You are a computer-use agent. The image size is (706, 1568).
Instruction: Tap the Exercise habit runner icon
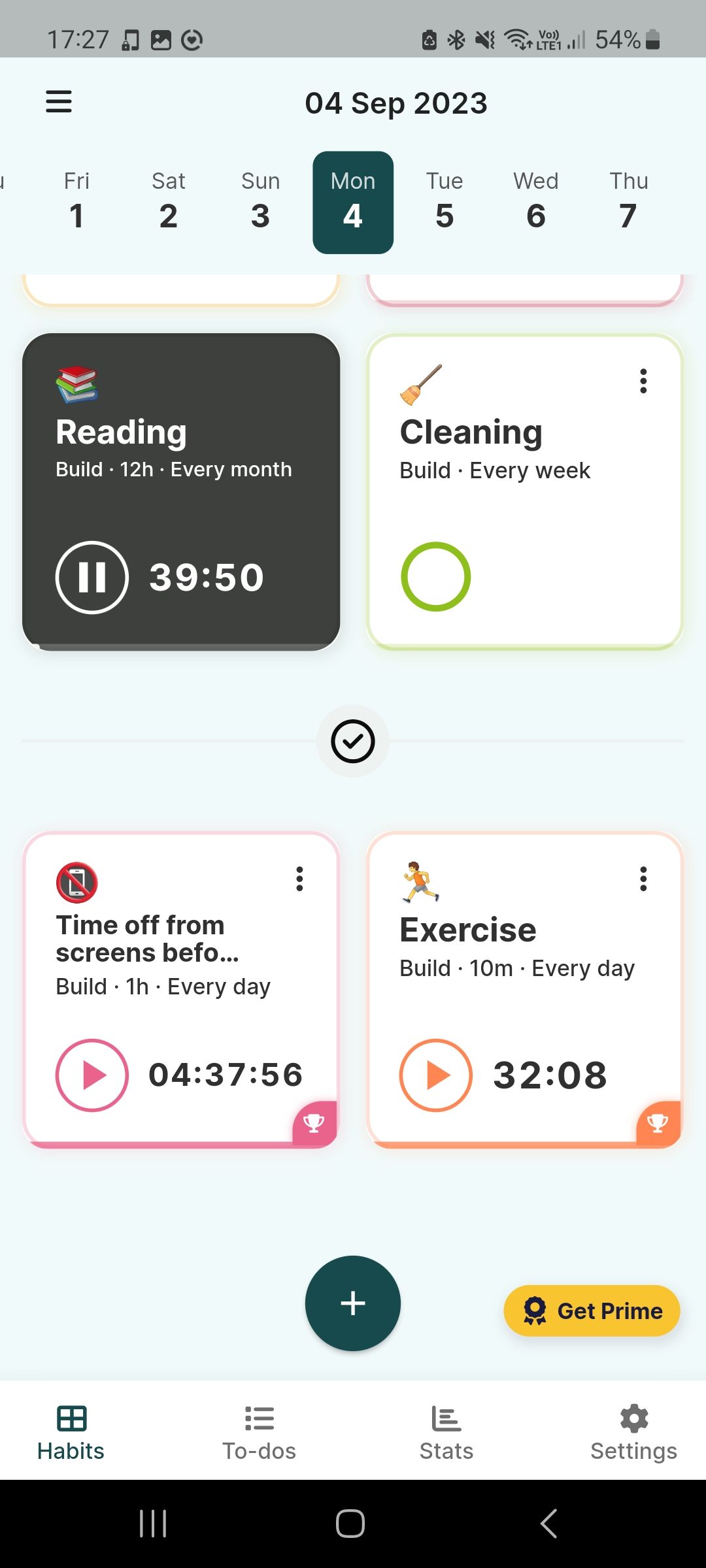422,882
